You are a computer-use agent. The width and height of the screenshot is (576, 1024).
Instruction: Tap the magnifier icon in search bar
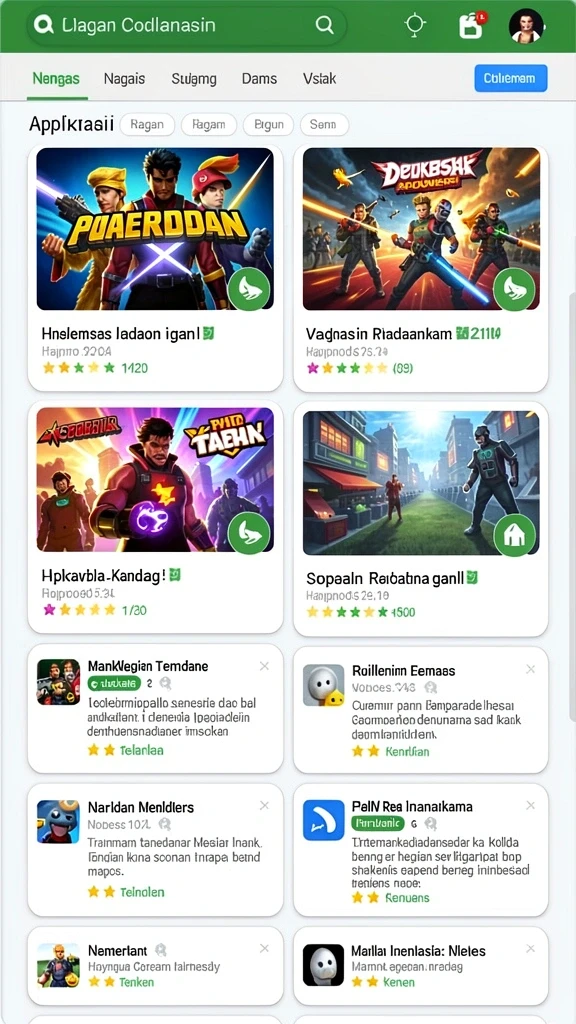pos(325,25)
